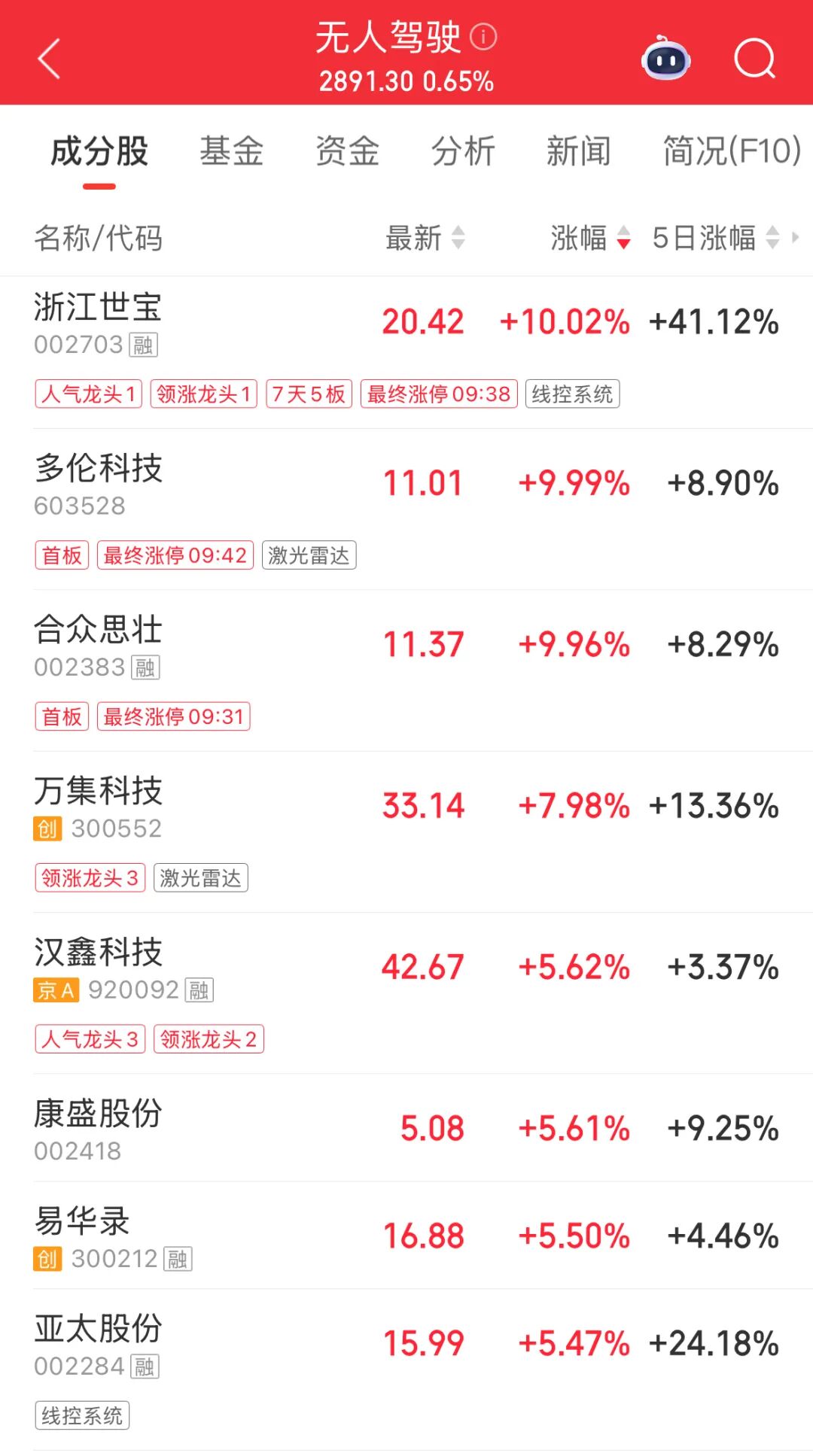Viewport: 813px width, 1456px height.
Task: Open 亚太股份 002284 stock row
Action: pyautogui.click(x=98, y=1344)
